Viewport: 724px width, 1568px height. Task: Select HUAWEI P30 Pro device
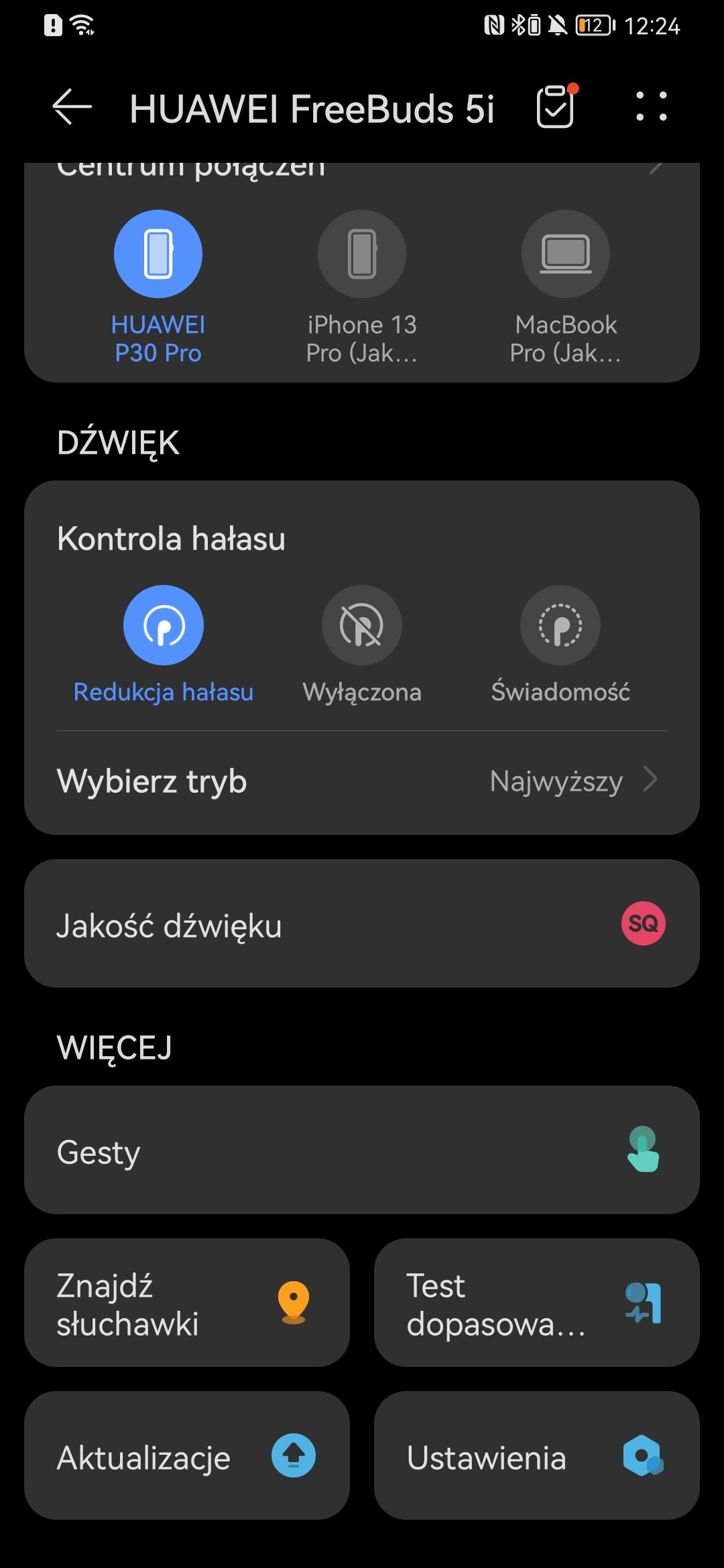(x=158, y=288)
